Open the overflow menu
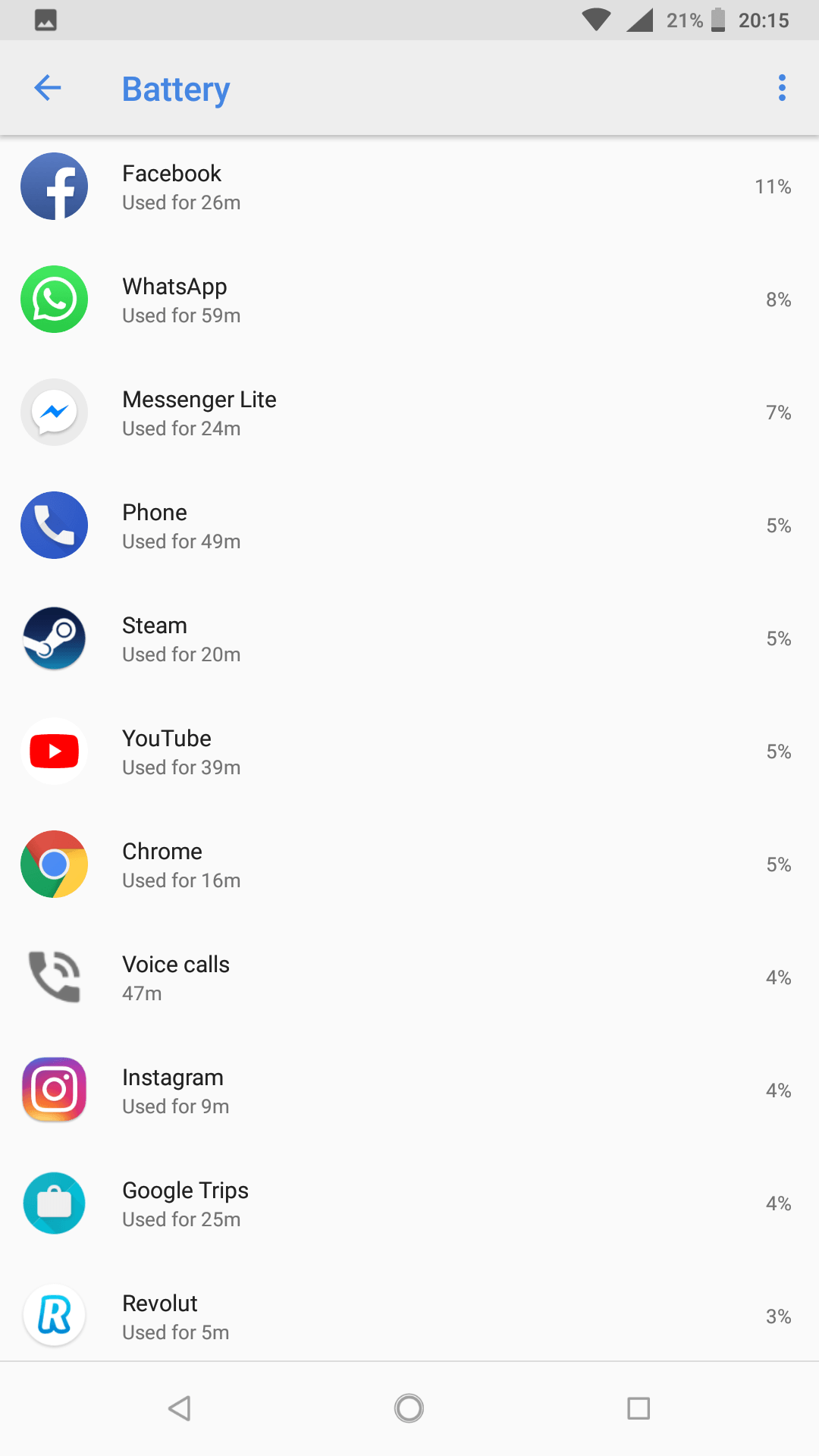 coord(782,88)
